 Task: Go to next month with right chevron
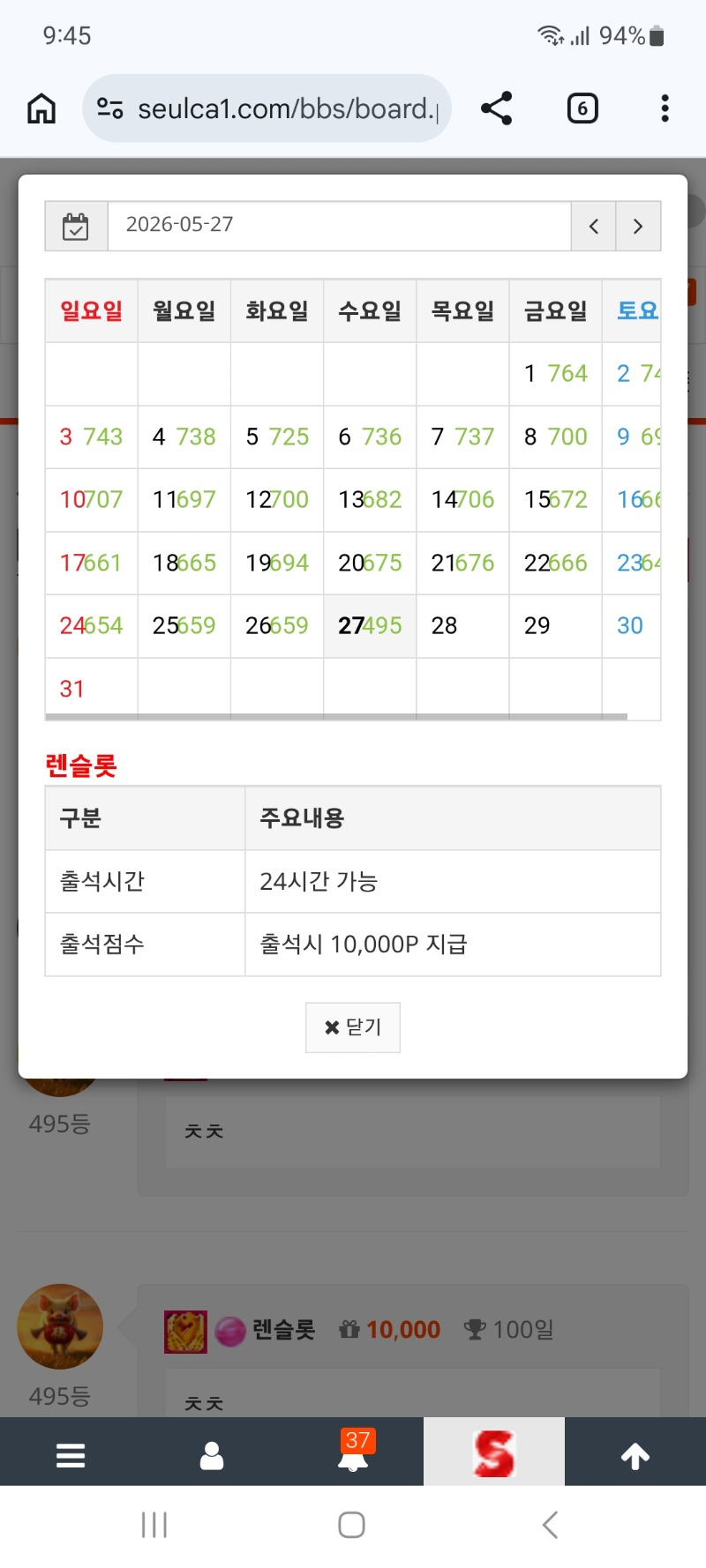coord(638,227)
